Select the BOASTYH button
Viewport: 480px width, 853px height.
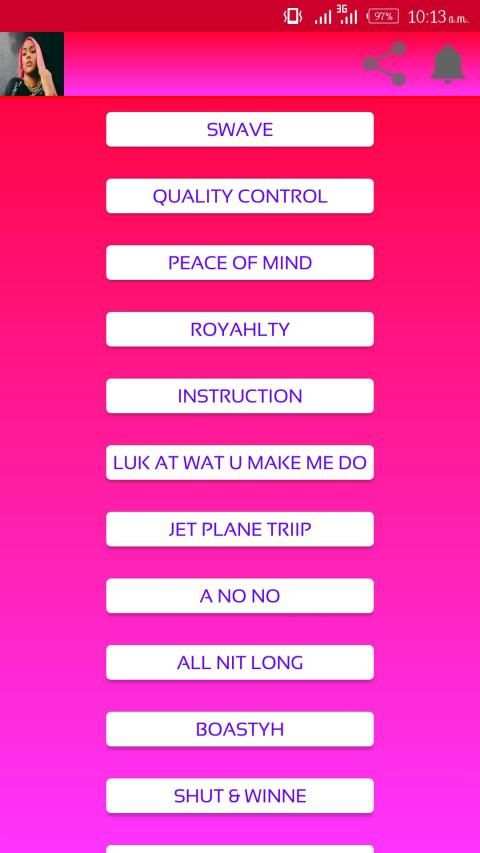coord(240,729)
